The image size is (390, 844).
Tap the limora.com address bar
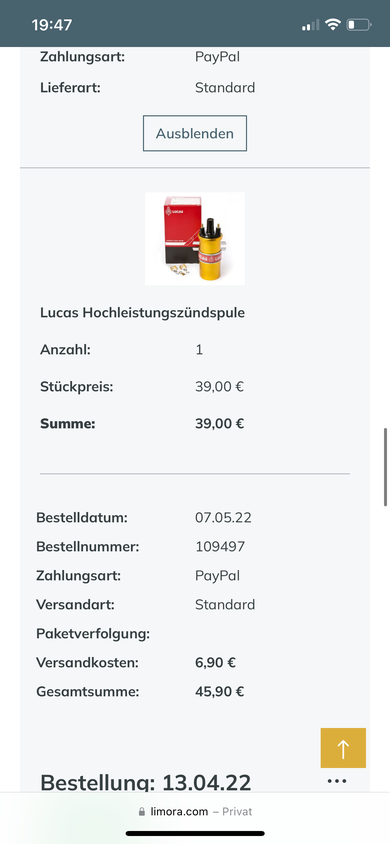195,811
